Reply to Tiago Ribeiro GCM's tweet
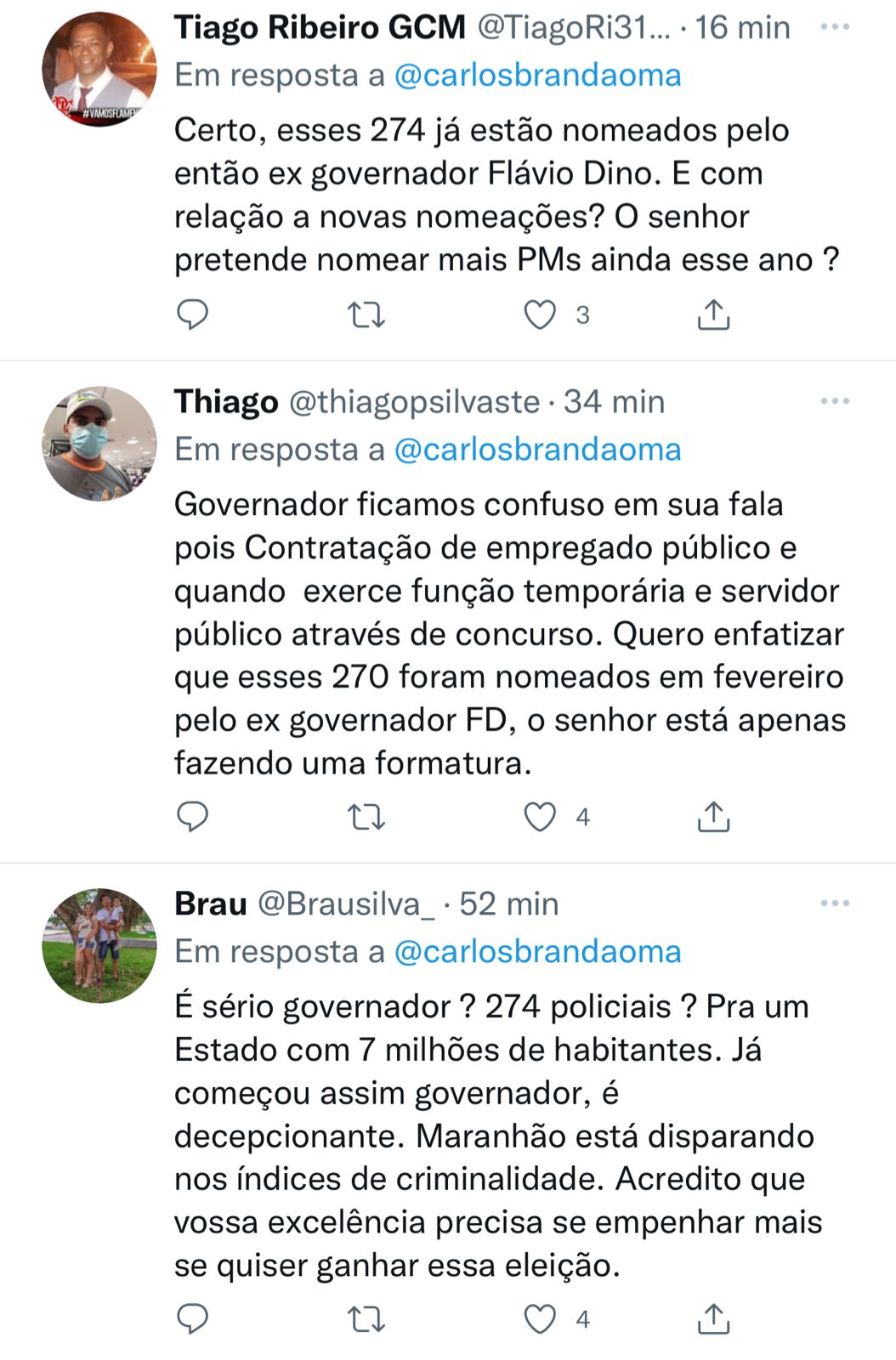 click(x=192, y=314)
